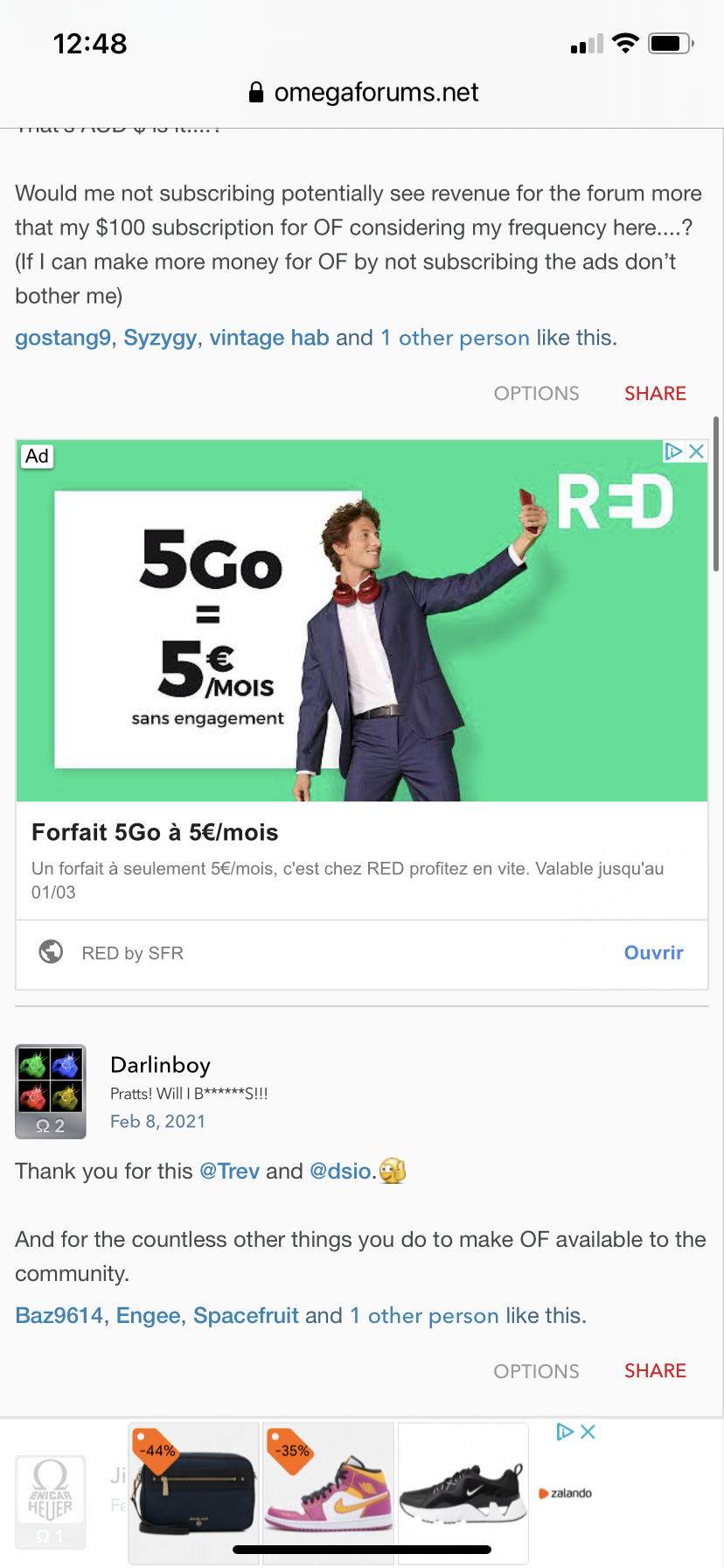
Task: Open OPTIONS under Darlinboy's post
Action: click(x=536, y=1371)
